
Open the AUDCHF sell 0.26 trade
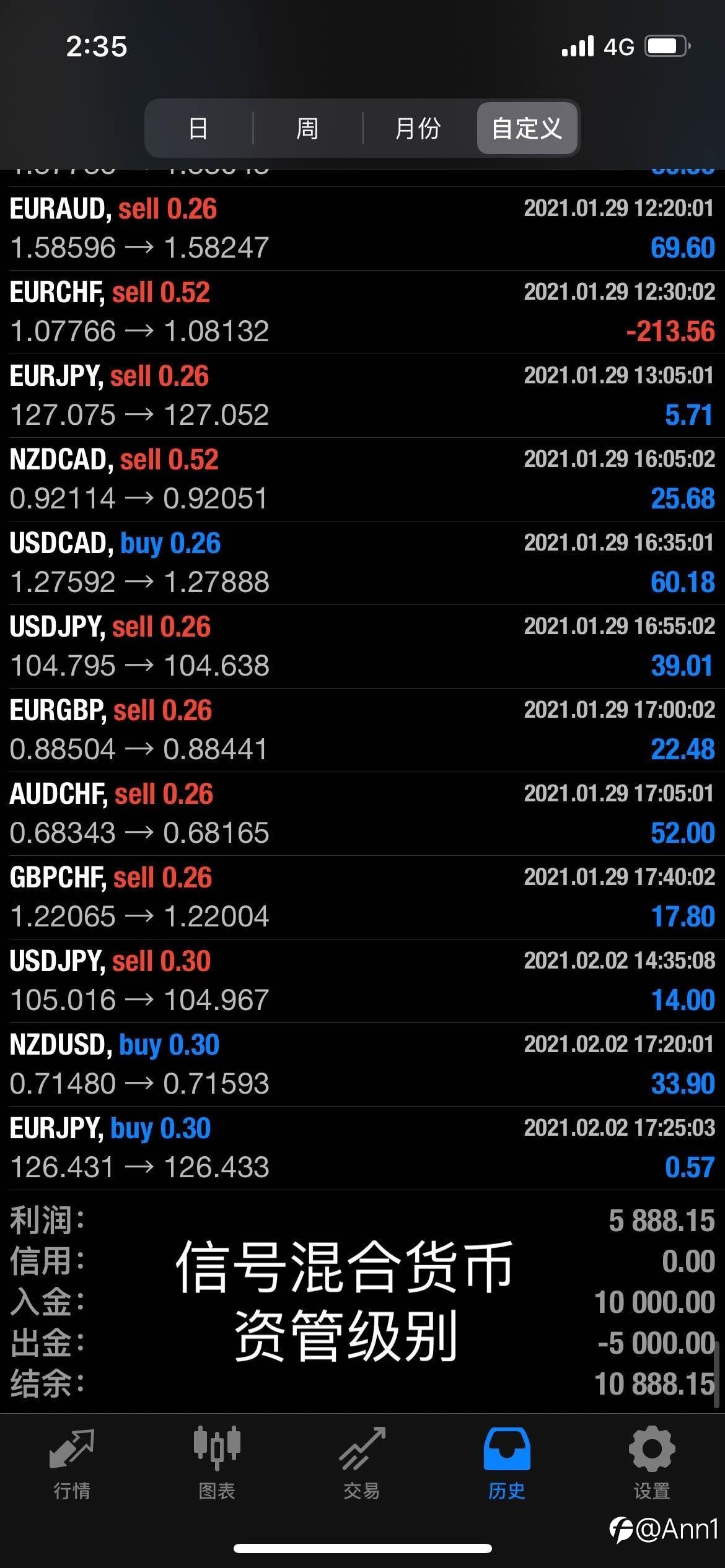[362, 814]
